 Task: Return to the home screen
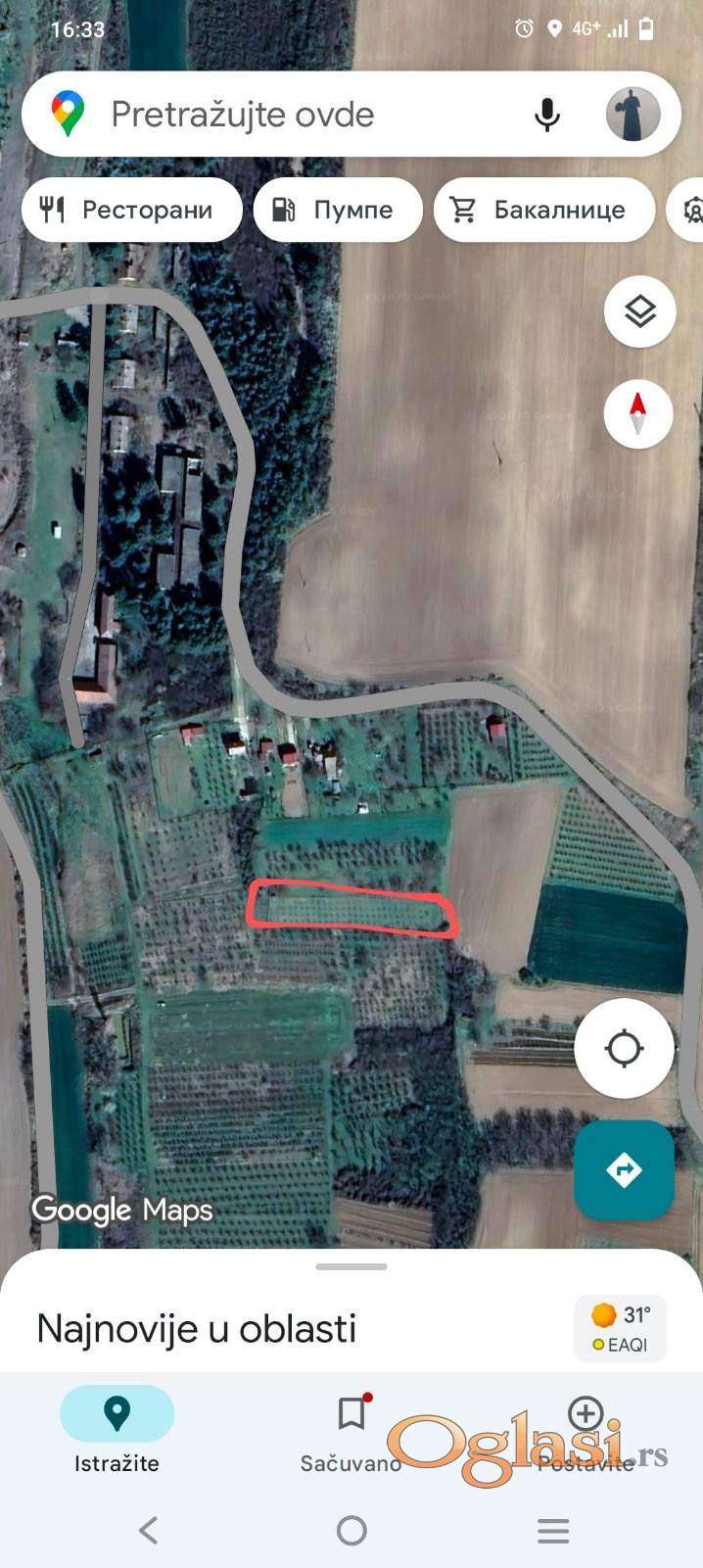tap(351, 1530)
